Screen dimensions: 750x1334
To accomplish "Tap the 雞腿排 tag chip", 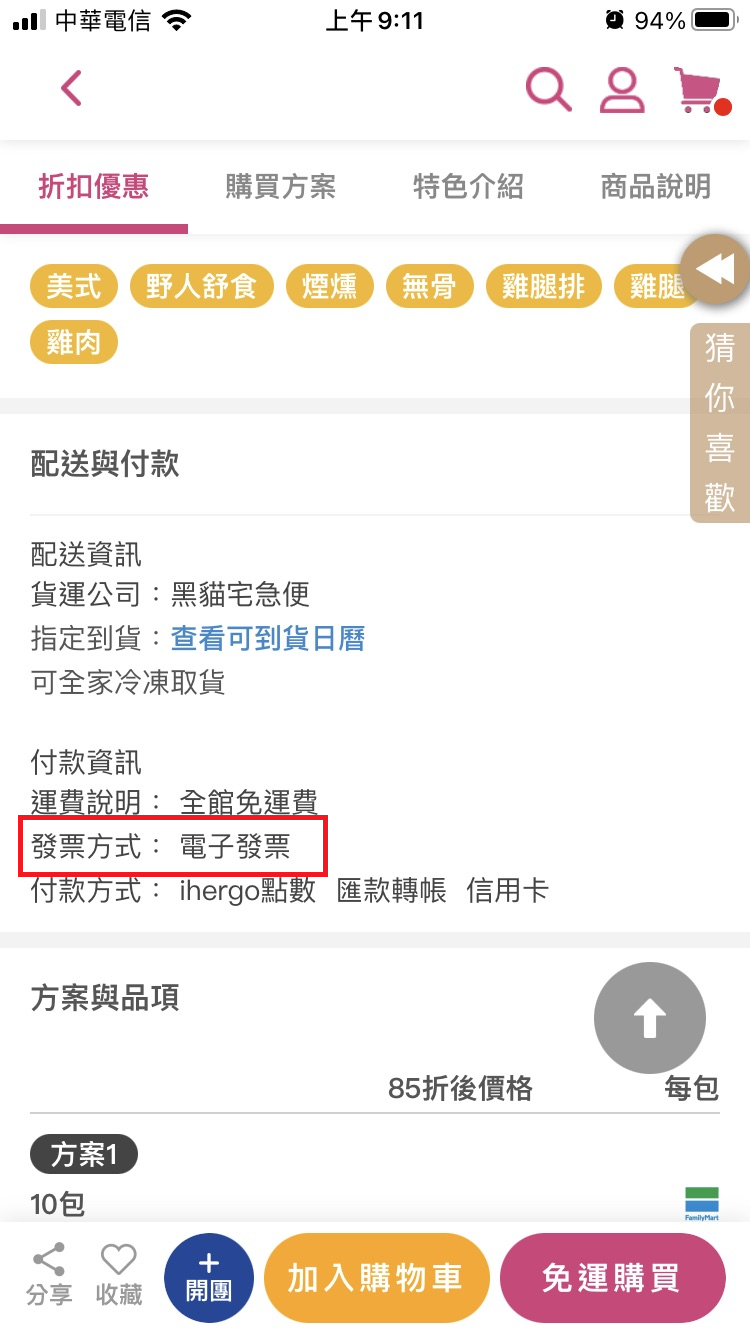I will coord(544,287).
